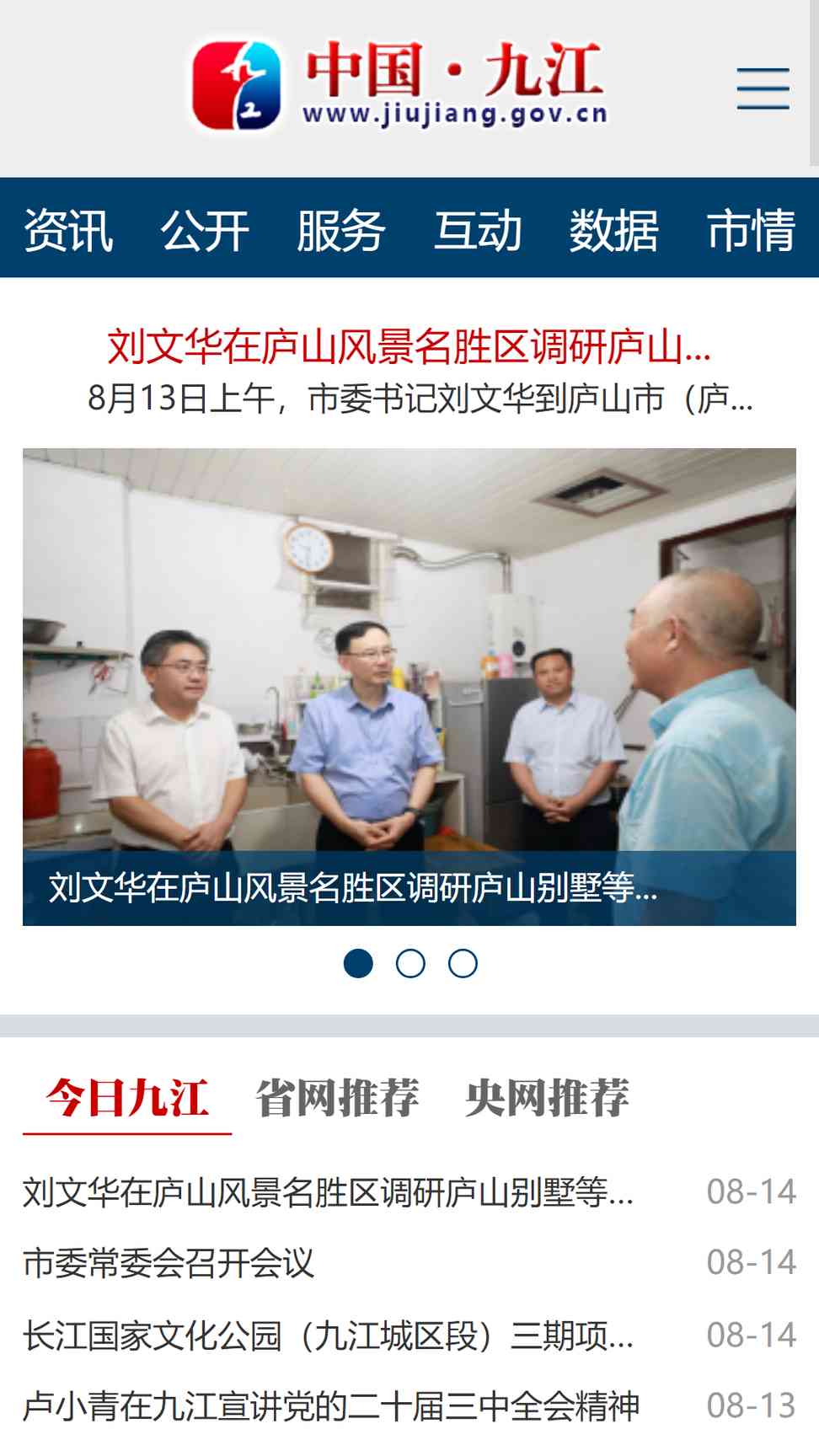This screenshot has height=1456, width=819.
Task: Open the carousel photo news slide
Action: [x=409, y=687]
